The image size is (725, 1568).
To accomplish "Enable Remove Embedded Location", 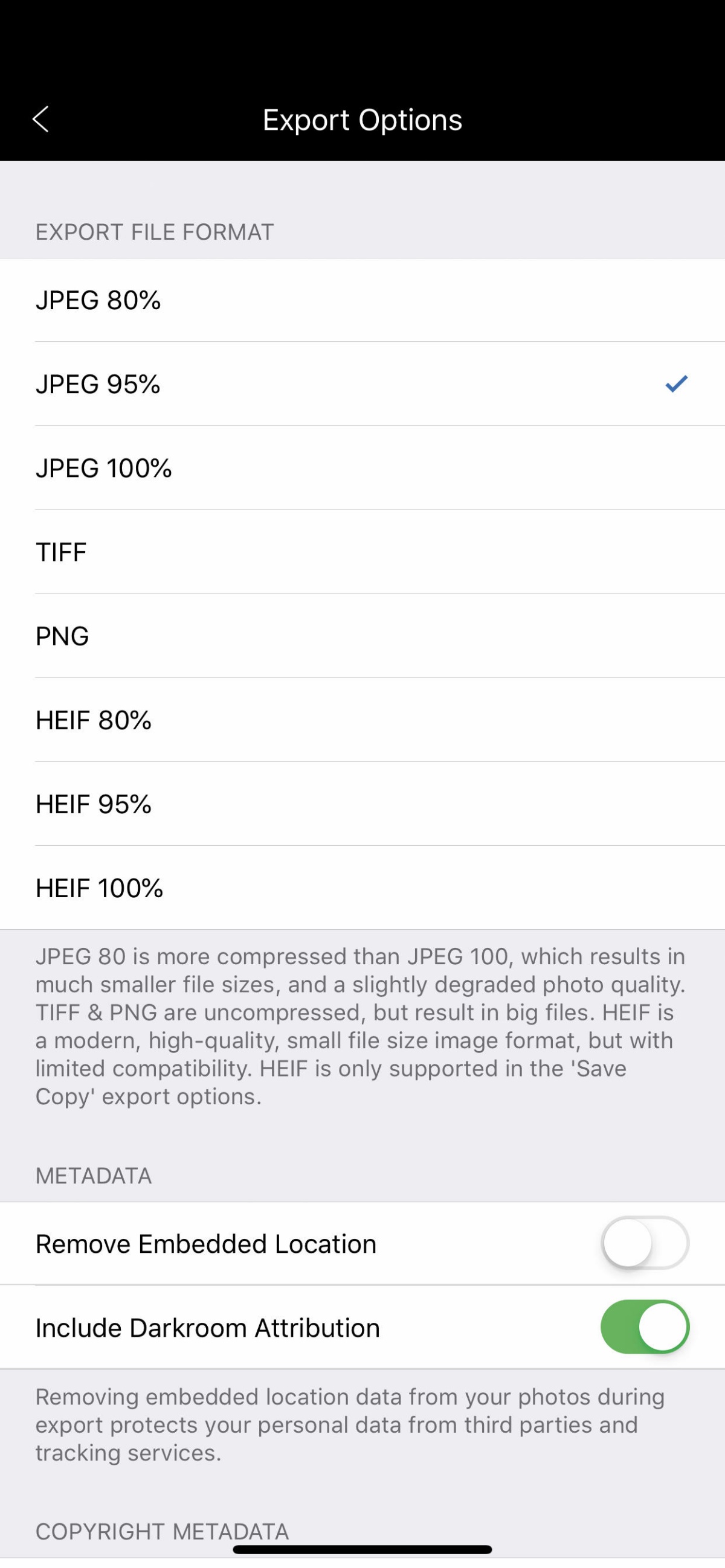I will (645, 1244).
